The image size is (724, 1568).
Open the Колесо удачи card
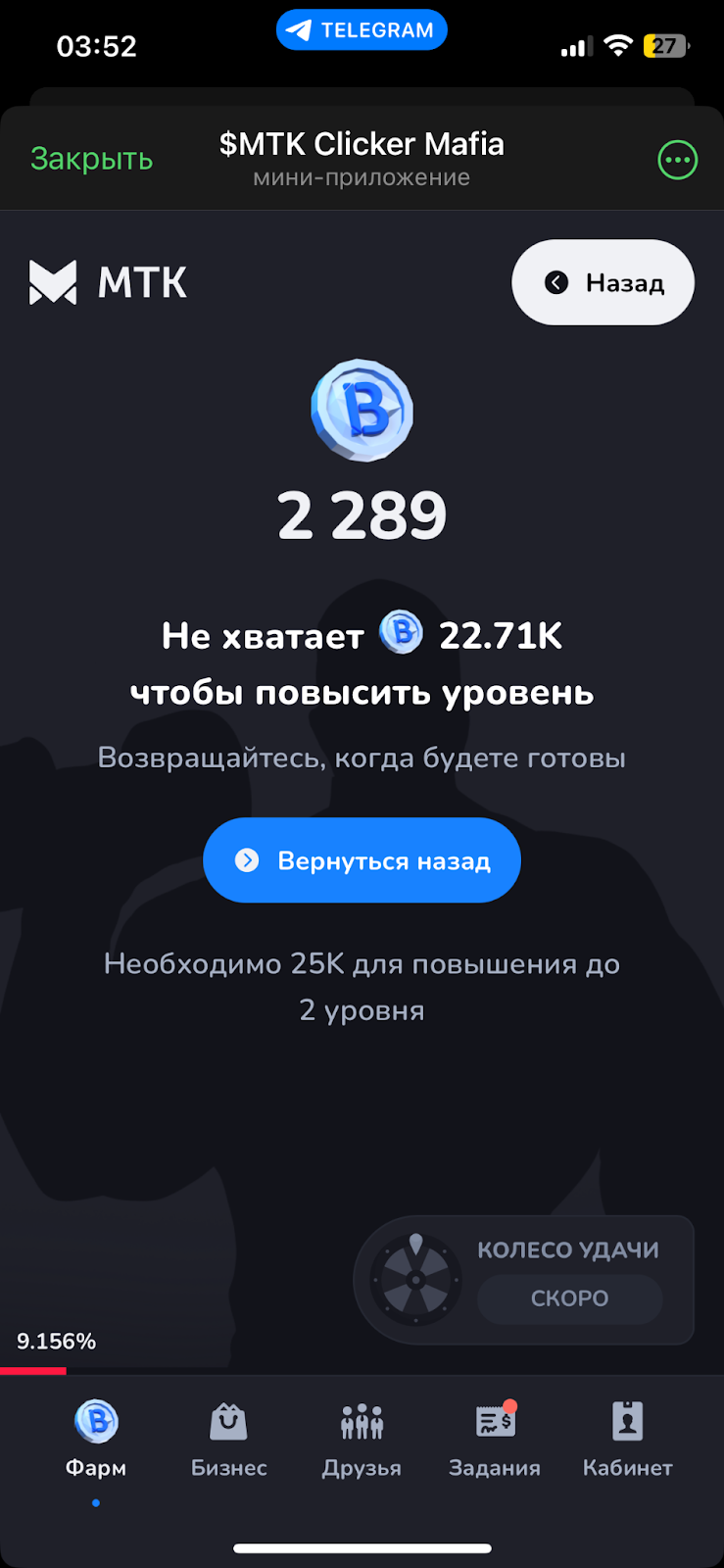(x=524, y=1280)
